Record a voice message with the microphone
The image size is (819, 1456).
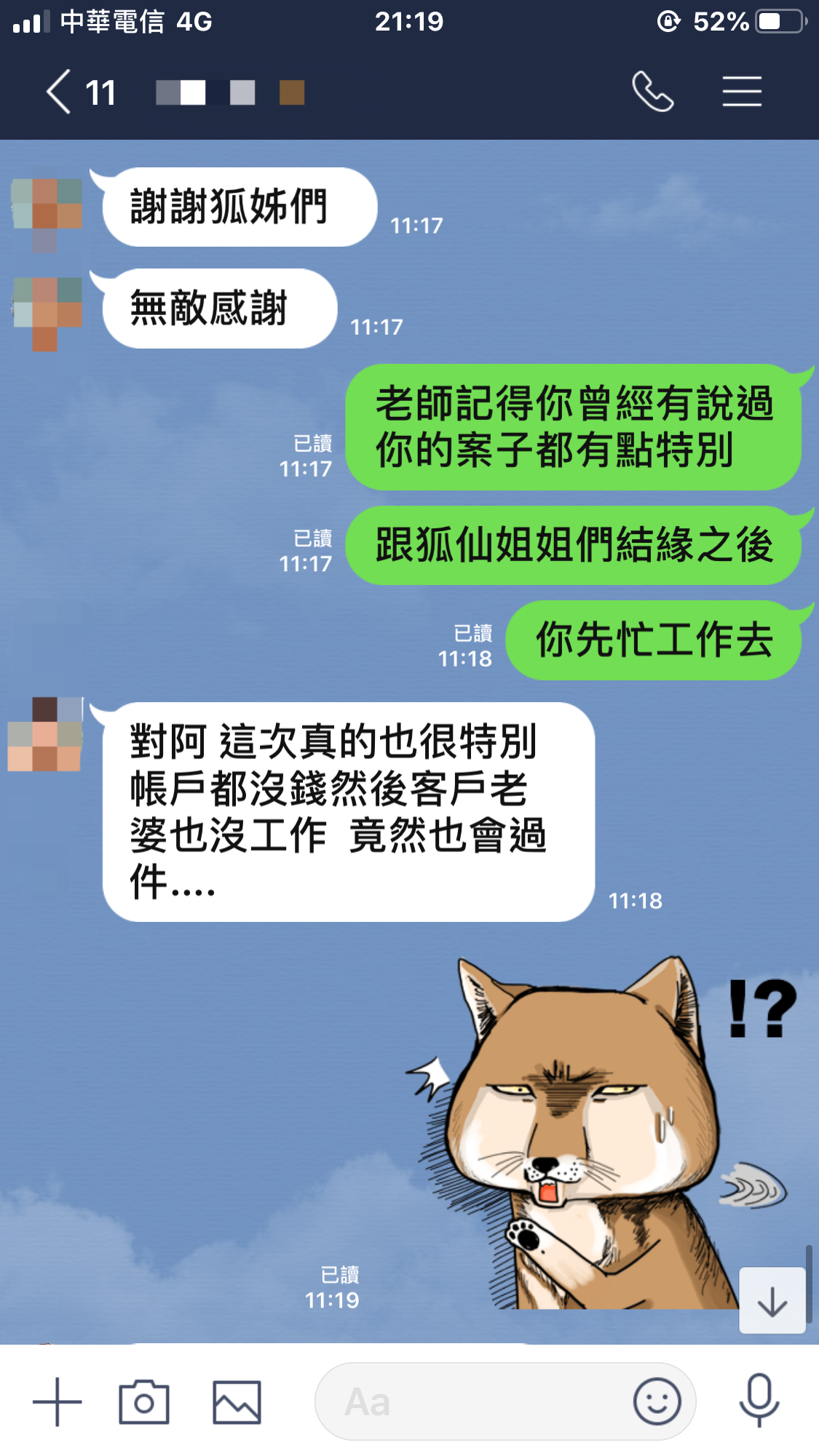pos(759,1400)
